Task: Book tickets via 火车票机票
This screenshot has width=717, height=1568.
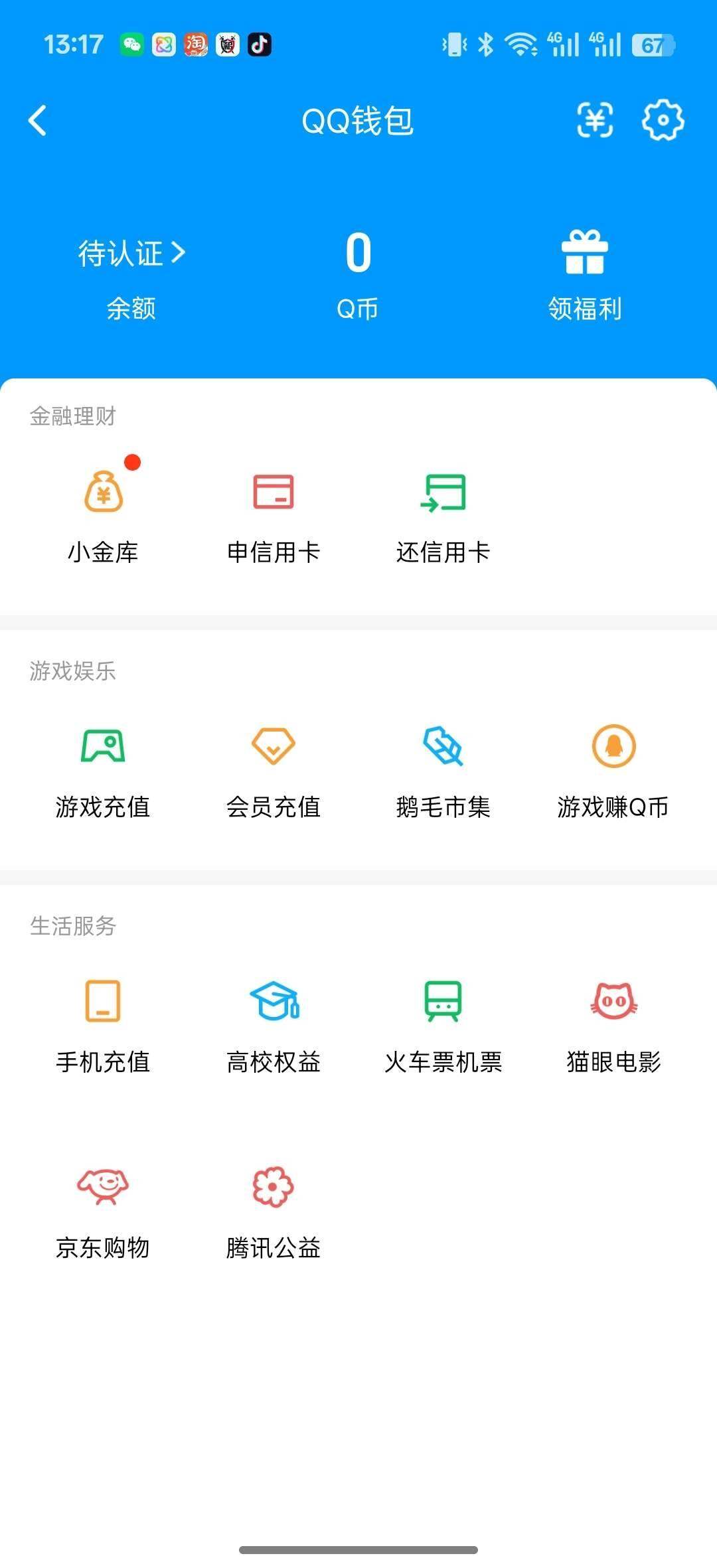Action: tap(443, 1026)
